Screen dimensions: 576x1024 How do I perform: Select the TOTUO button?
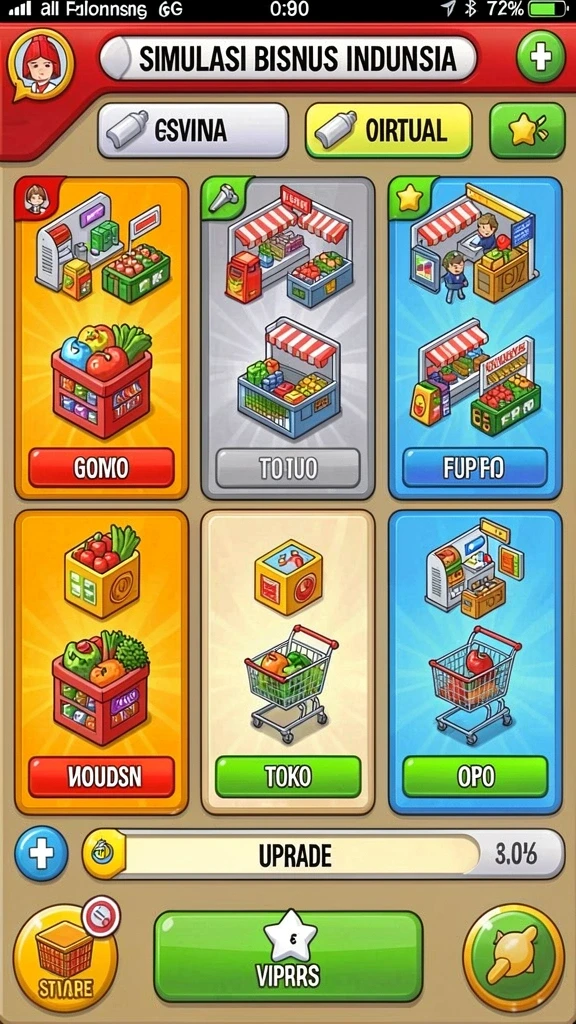(x=288, y=468)
